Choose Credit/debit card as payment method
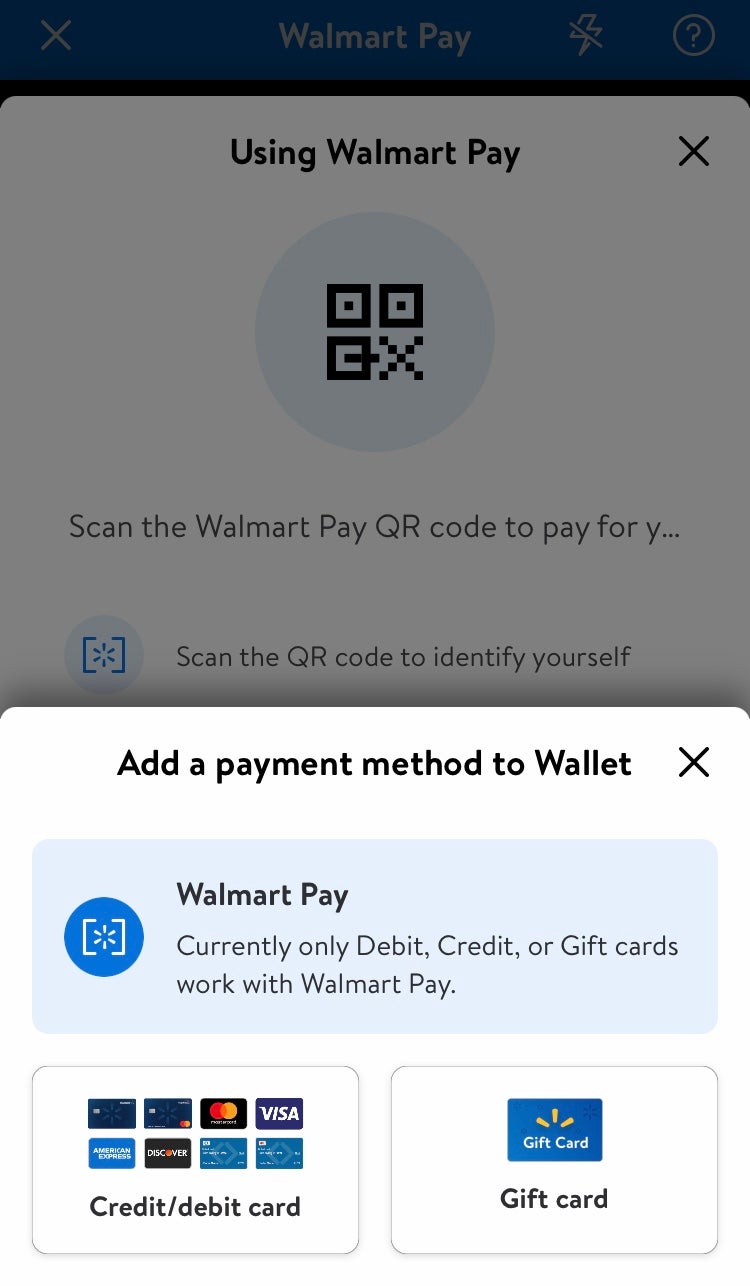750x1286 pixels. pyautogui.click(x=195, y=1159)
